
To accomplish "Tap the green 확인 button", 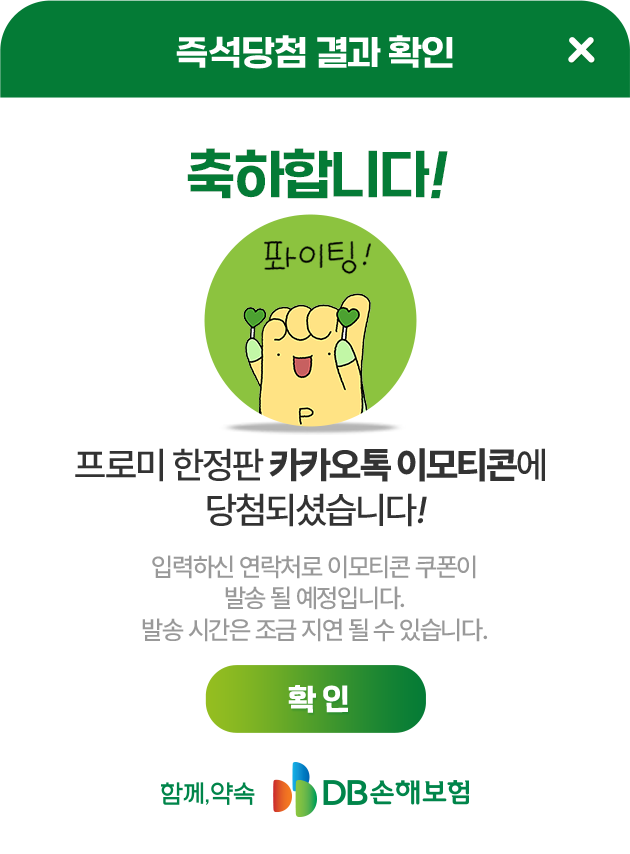I will pos(316,699).
